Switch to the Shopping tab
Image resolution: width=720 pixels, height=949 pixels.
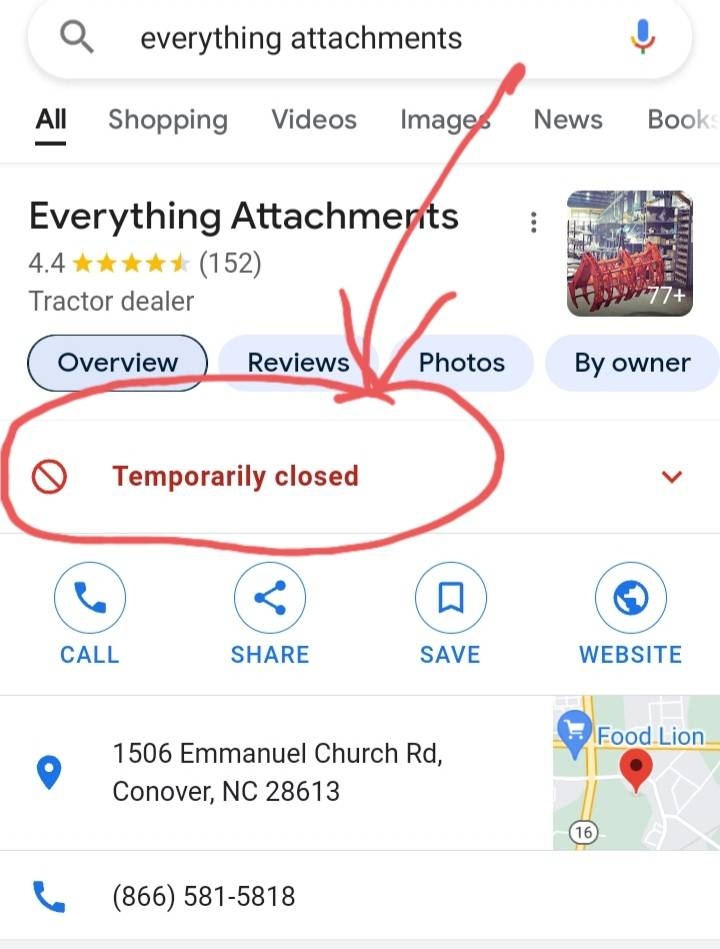pyautogui.click(x=168, y=120)
